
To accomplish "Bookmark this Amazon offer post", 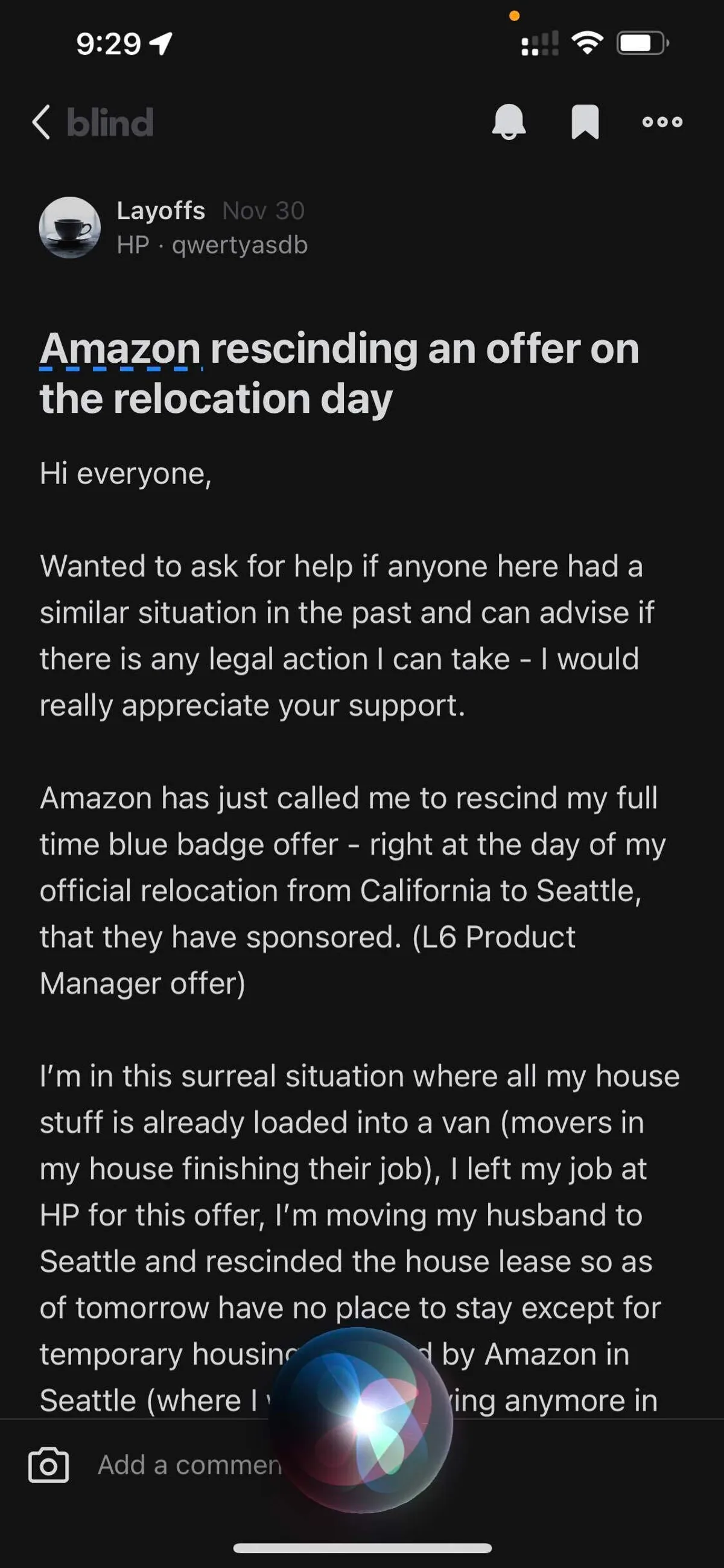I will tap(585, 122).
